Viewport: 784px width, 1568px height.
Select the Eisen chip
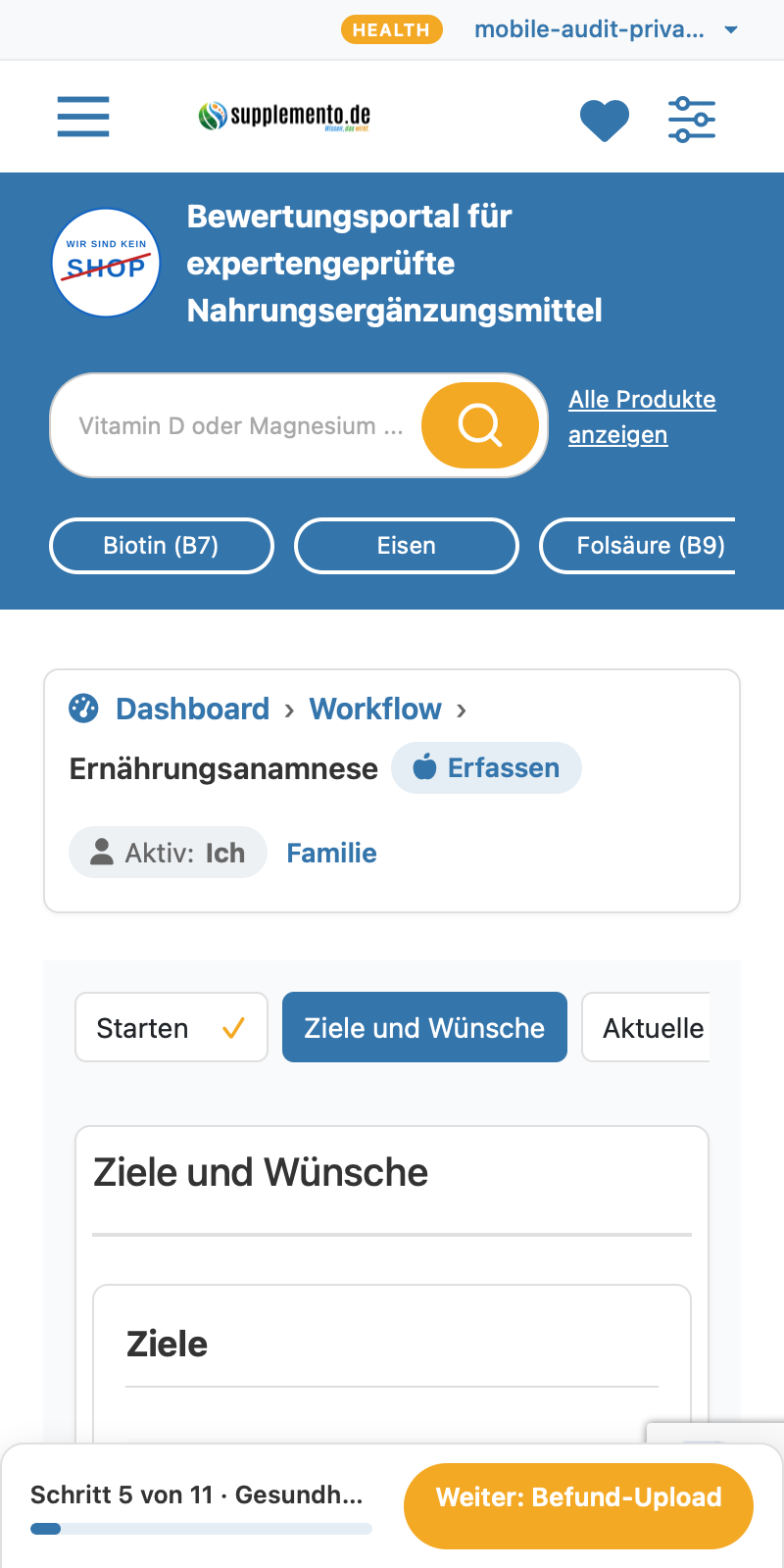click(x=407, y=546)
